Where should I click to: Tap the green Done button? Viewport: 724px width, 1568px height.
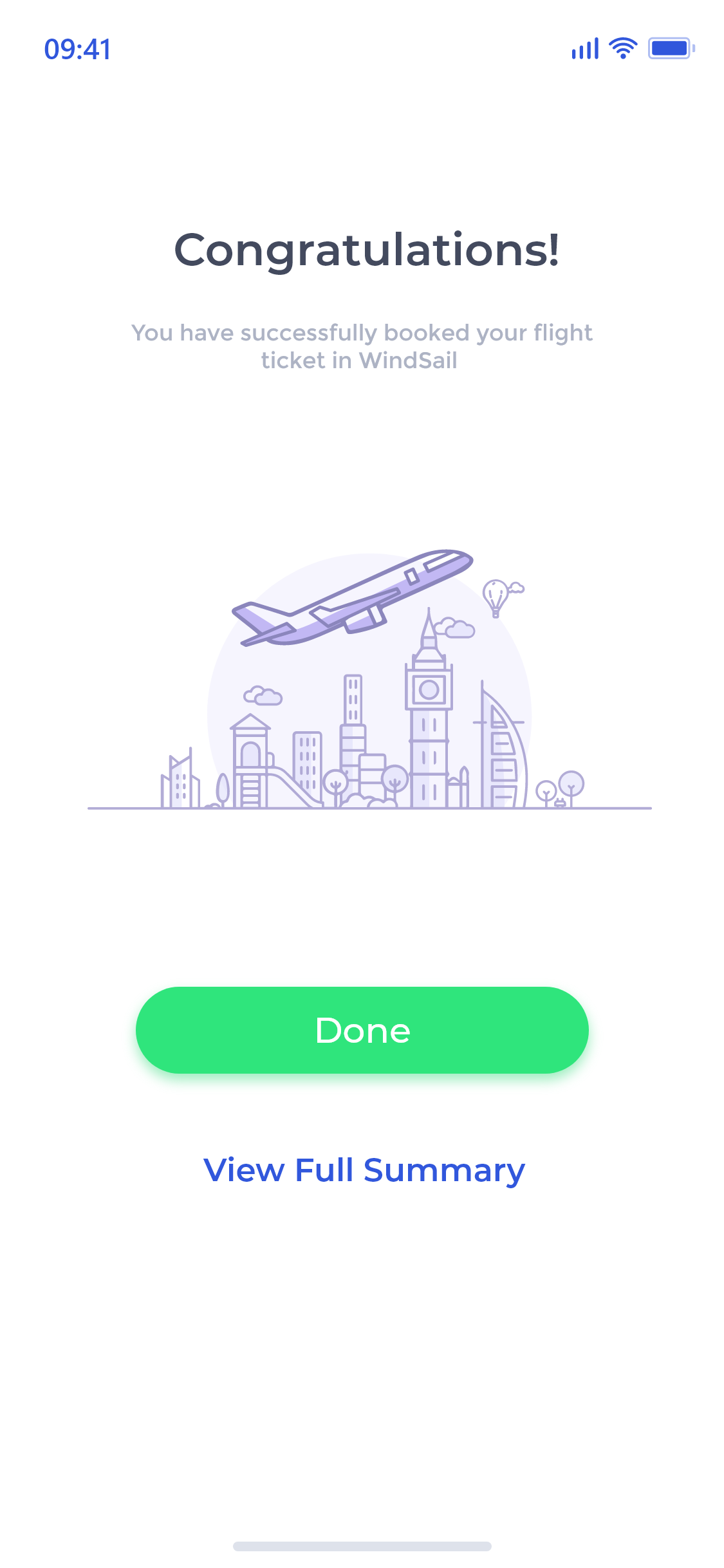pos(362,1030)
